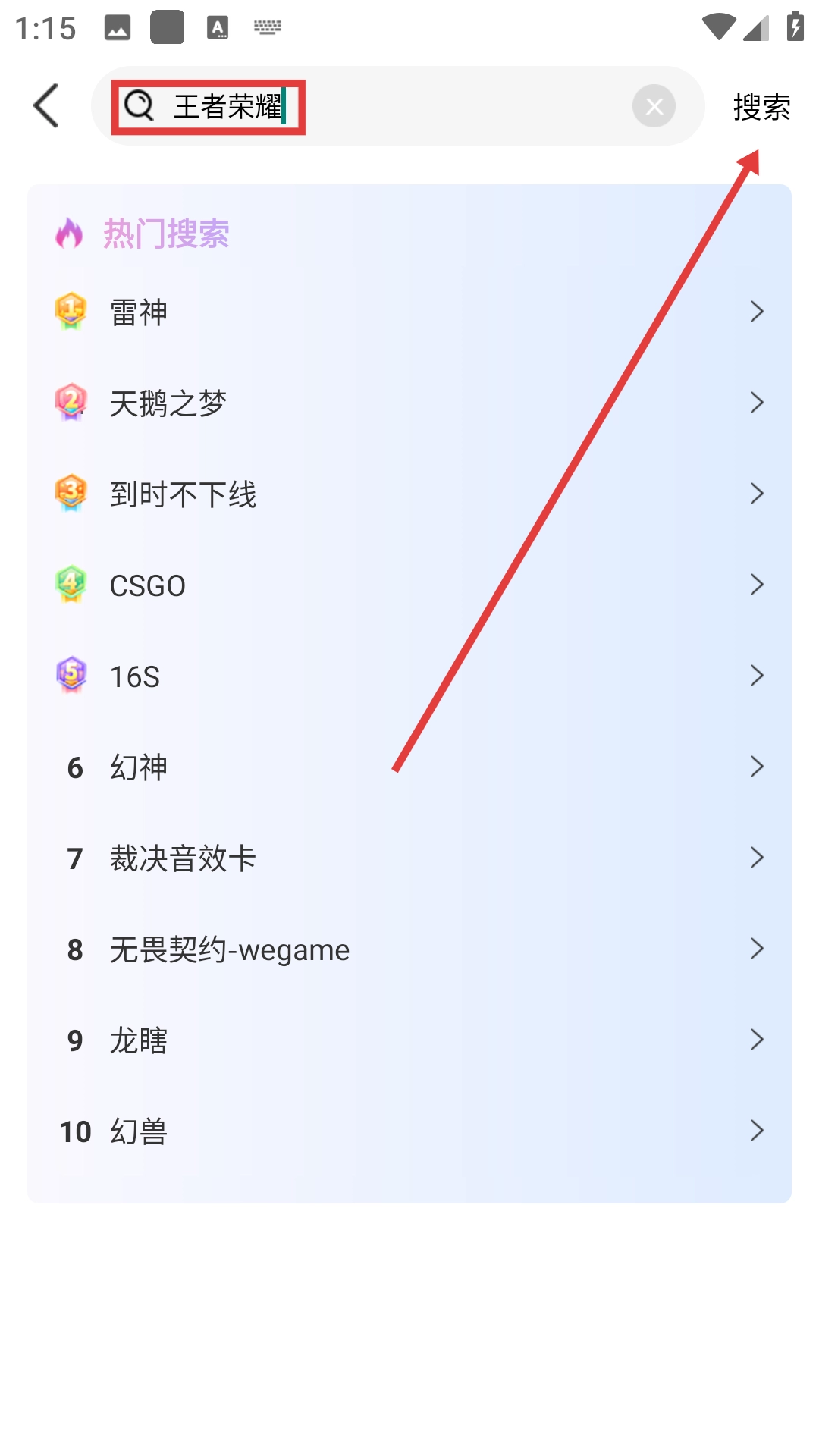Tap the 搜索 button to search

761,107
